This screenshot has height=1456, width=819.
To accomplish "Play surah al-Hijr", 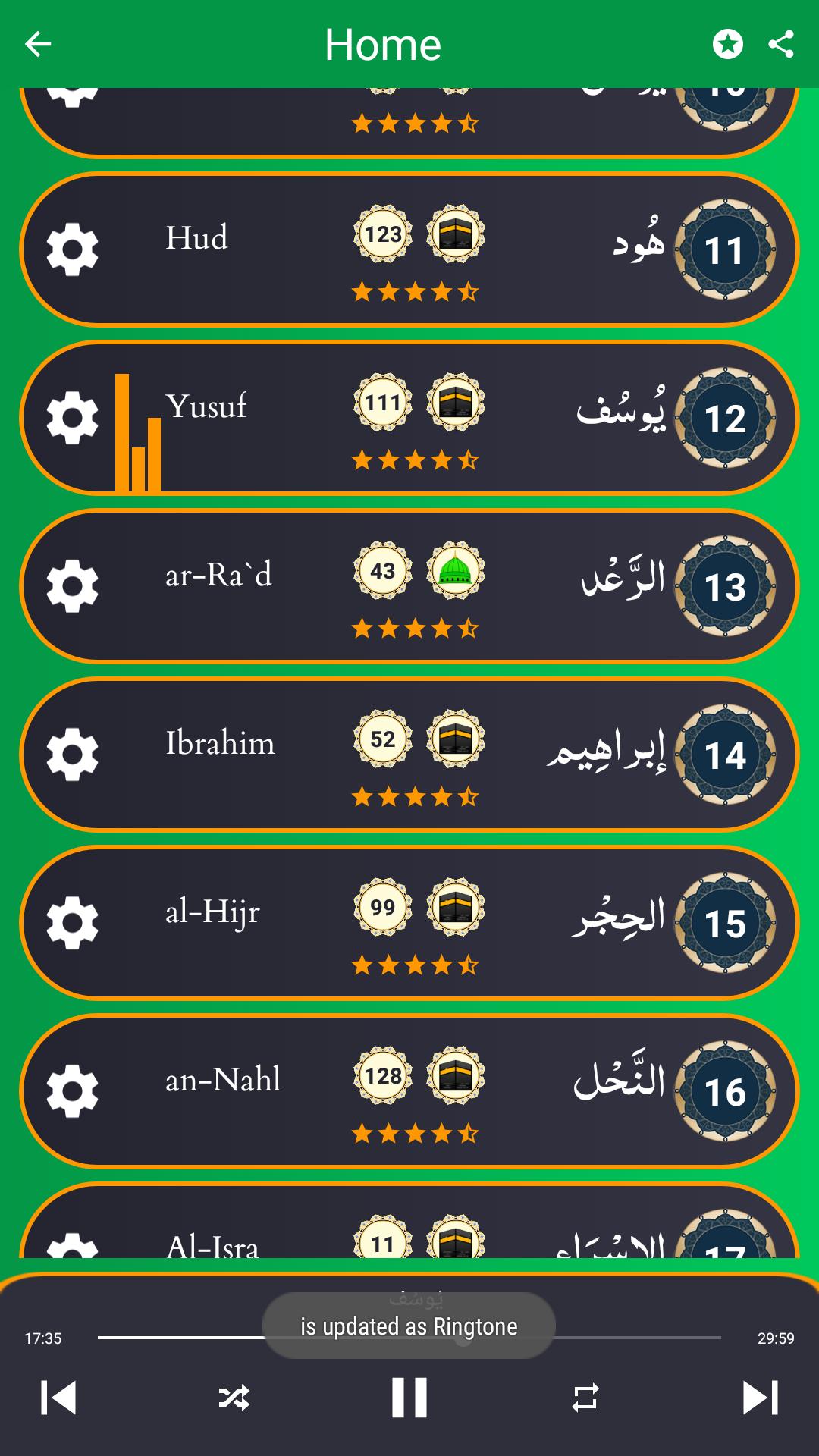I will point(409,923).
